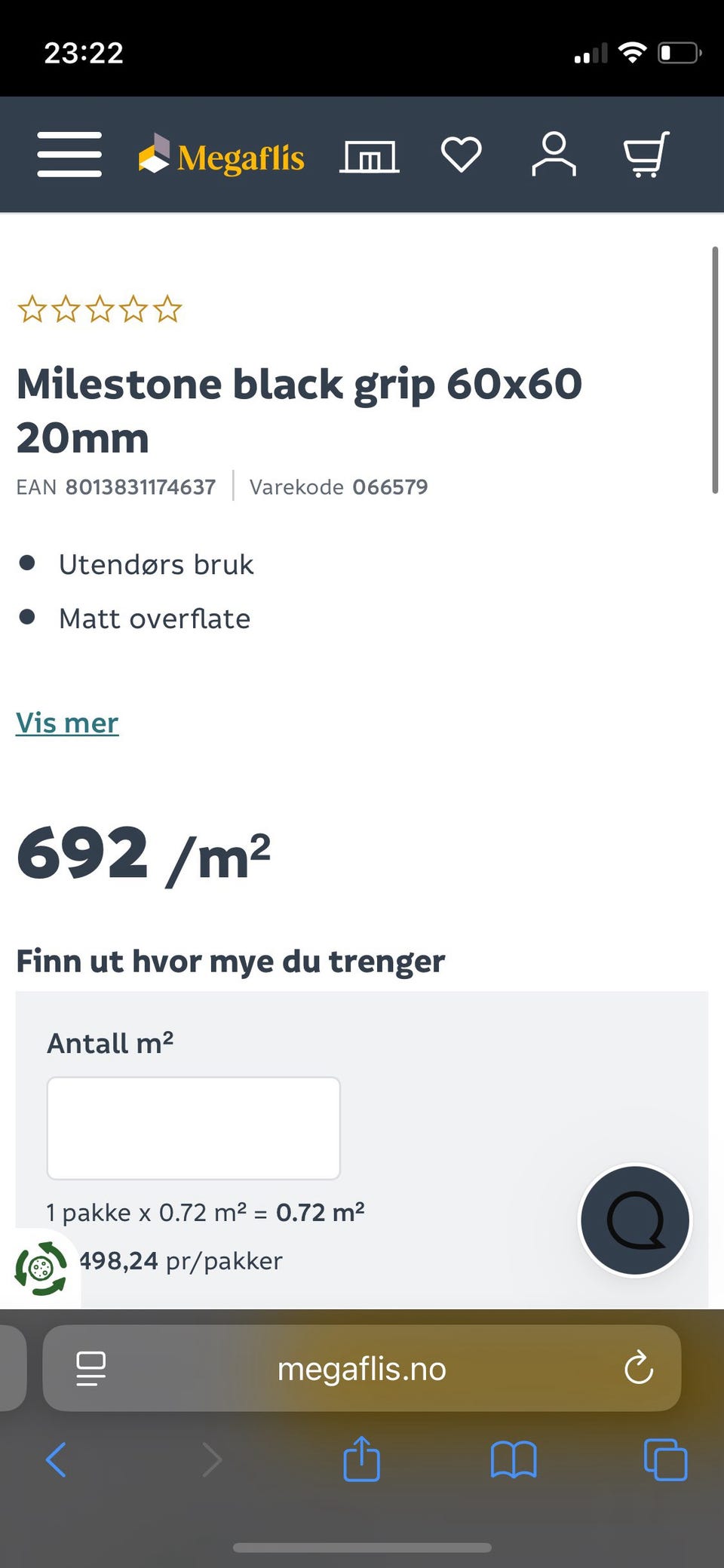
Task: Reload the megaflis.no page
Action: click(x=638, y=1368)
